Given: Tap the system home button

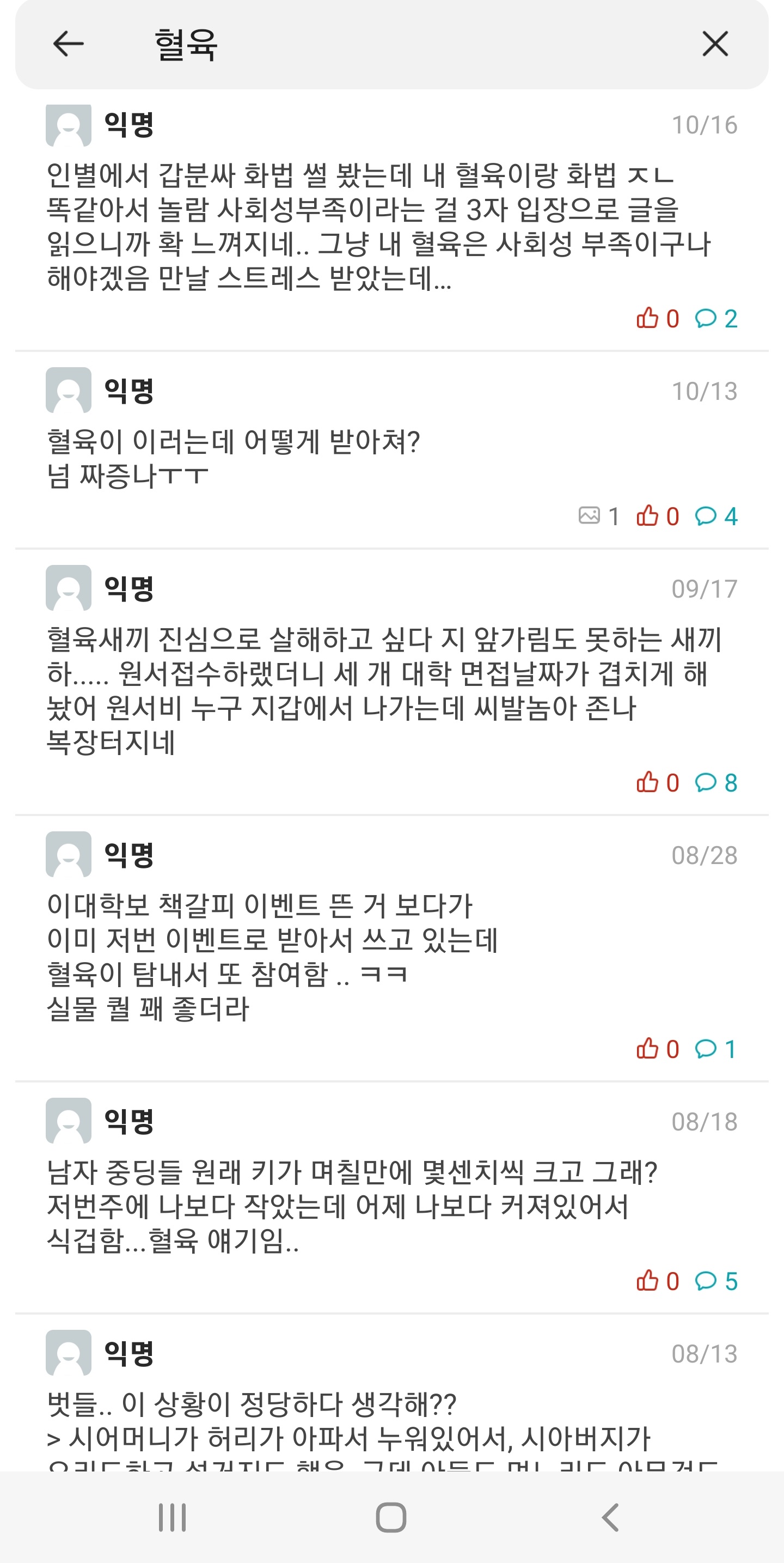Looking at the screenshot, I should click(x=391, y=1517).
